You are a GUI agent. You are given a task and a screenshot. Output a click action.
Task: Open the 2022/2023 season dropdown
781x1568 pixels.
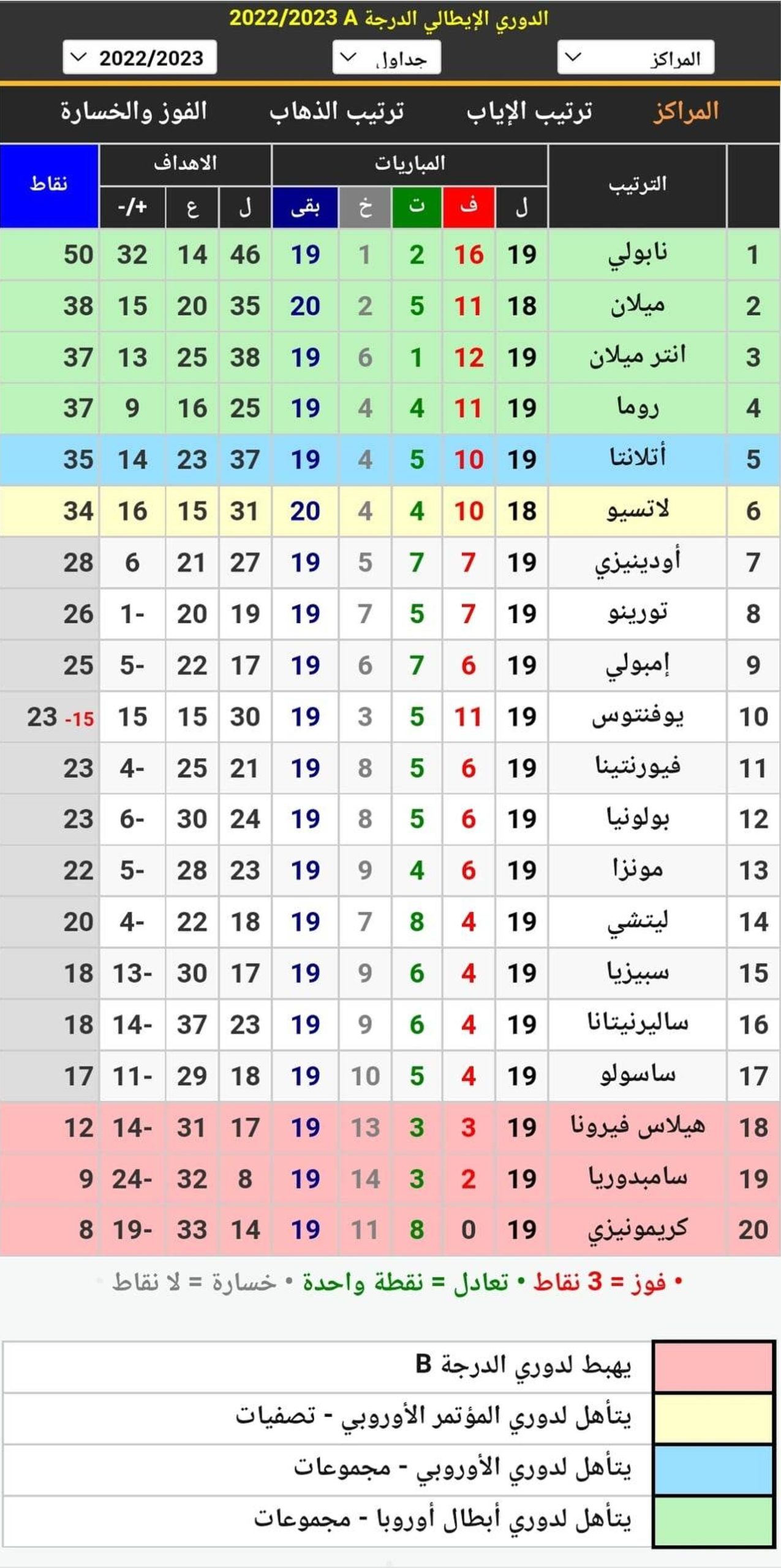[140, 58]
